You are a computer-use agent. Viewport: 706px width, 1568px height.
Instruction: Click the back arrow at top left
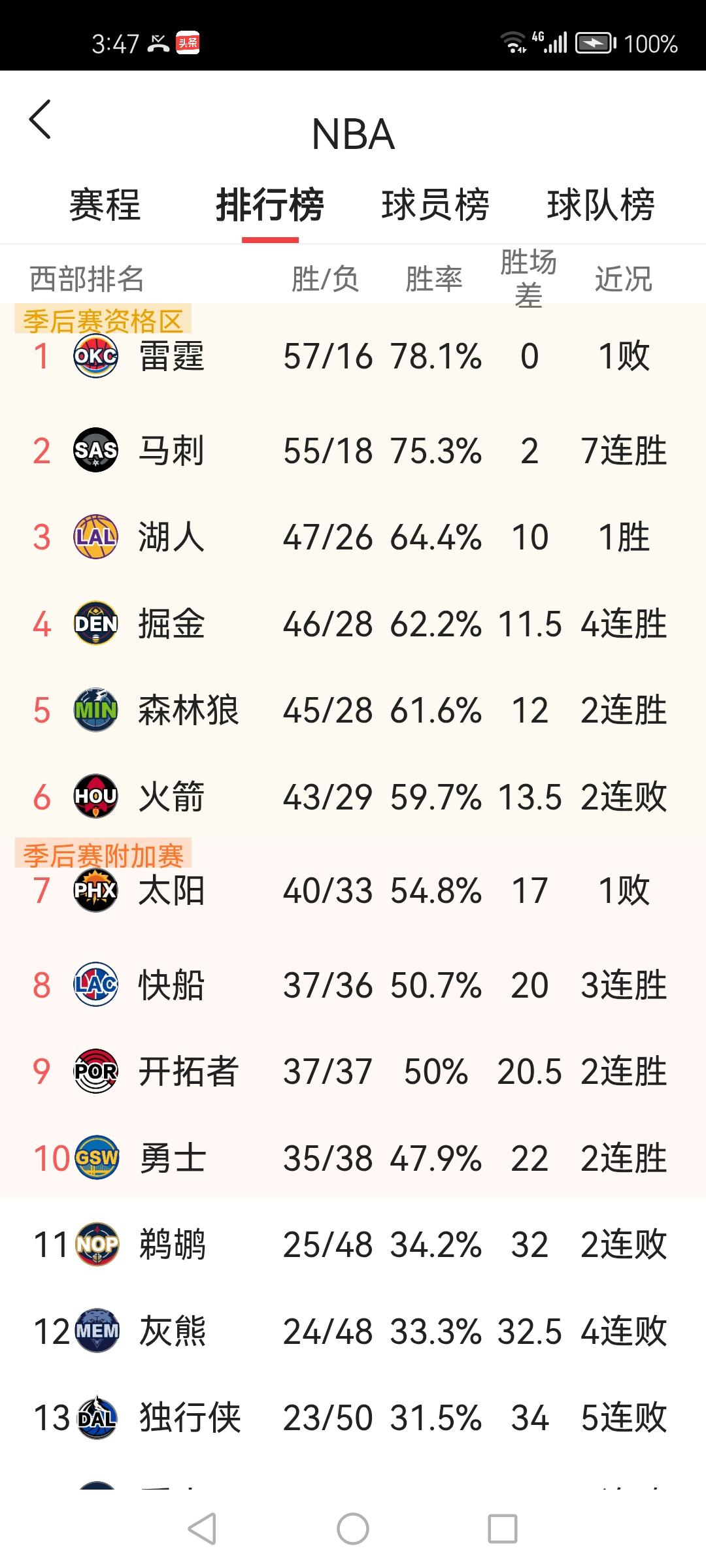click(41, 121)
